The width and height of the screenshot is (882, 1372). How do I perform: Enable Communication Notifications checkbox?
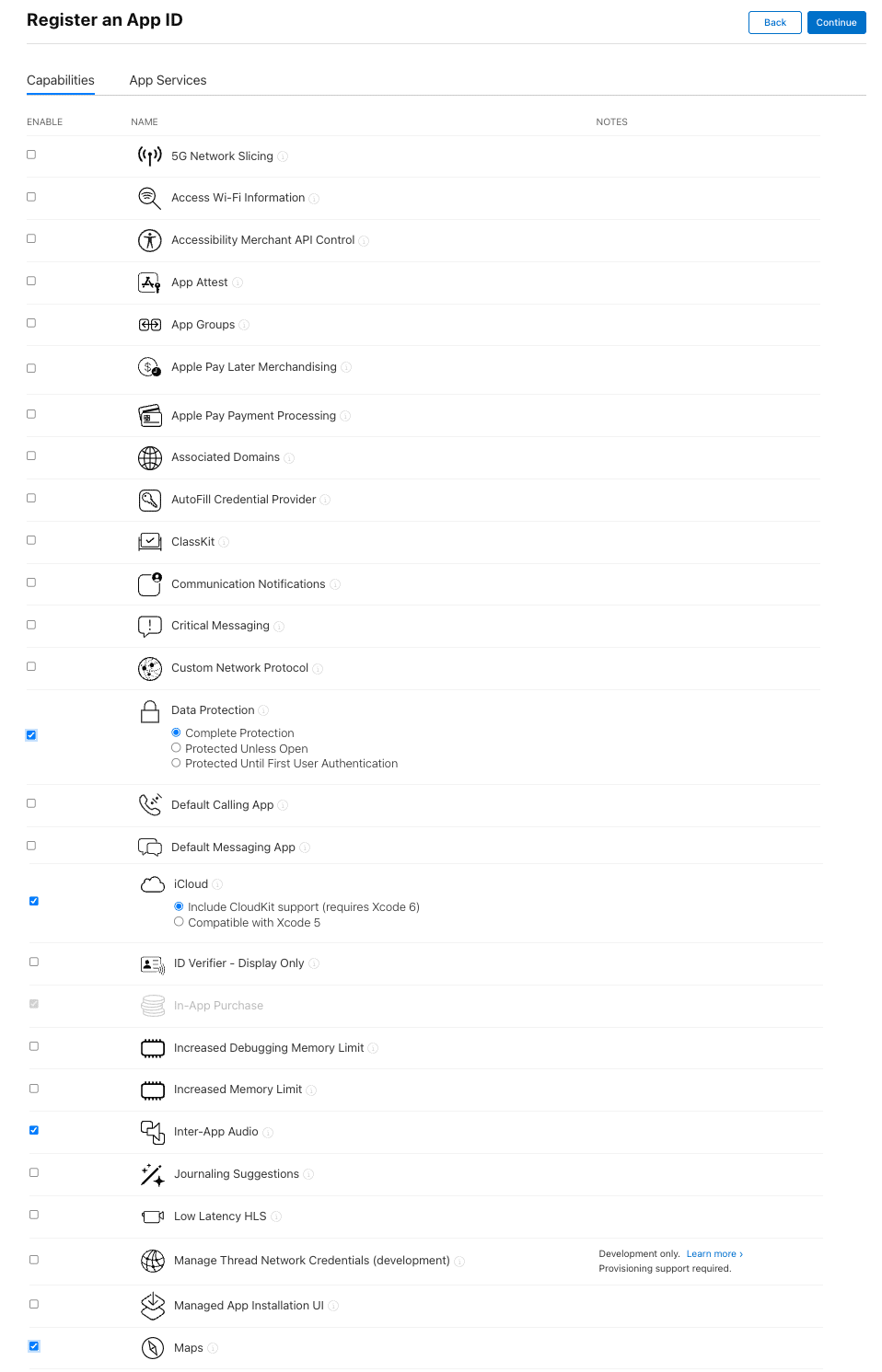point(31,582)
